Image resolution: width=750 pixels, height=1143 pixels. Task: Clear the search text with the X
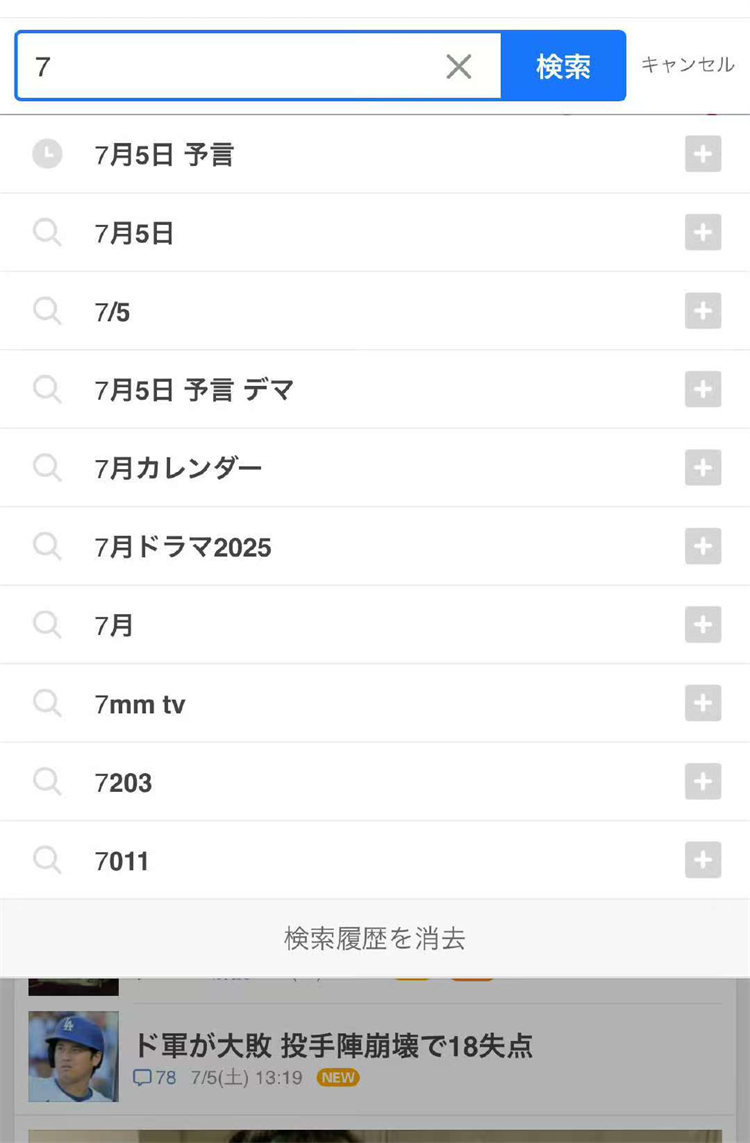click(459, 67)
